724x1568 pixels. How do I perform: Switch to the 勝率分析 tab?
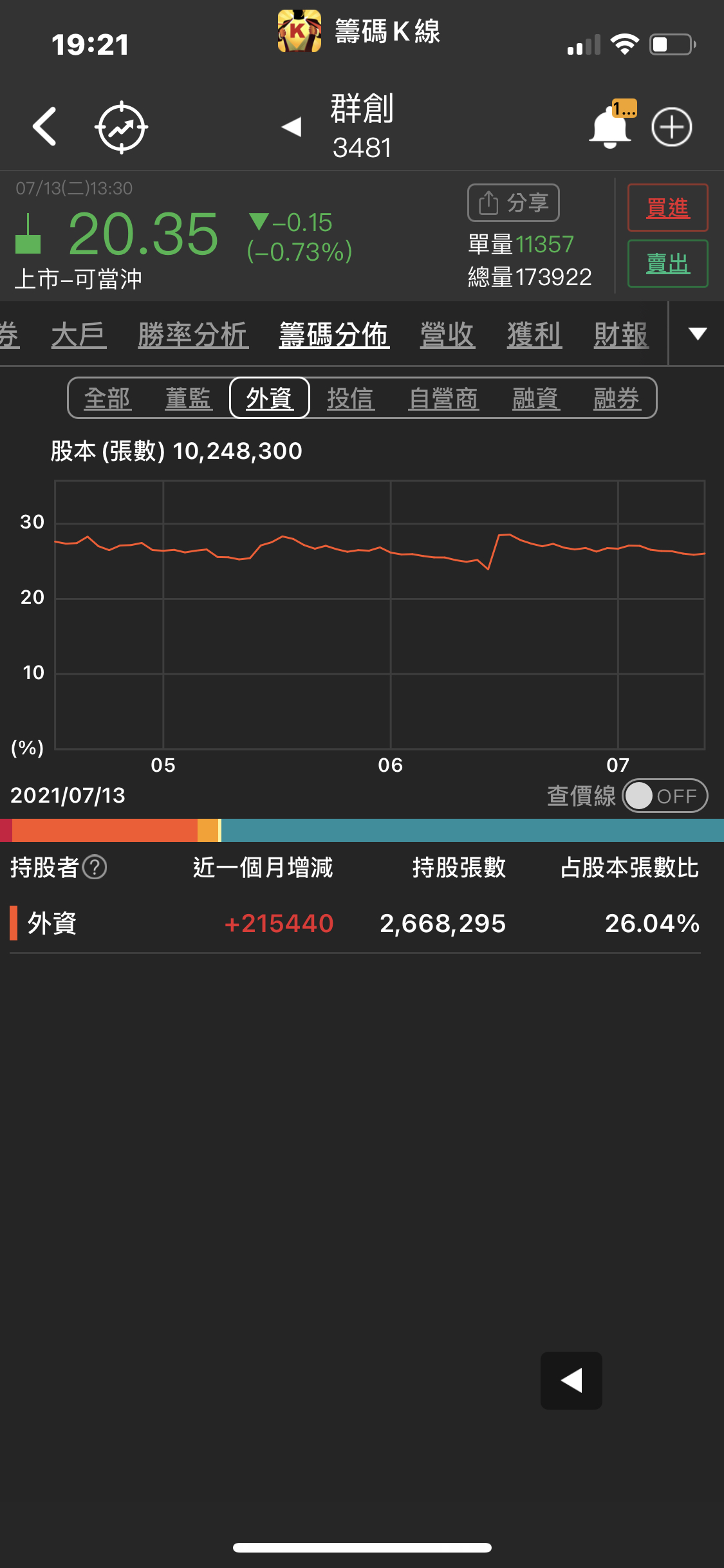click(193, 335)
